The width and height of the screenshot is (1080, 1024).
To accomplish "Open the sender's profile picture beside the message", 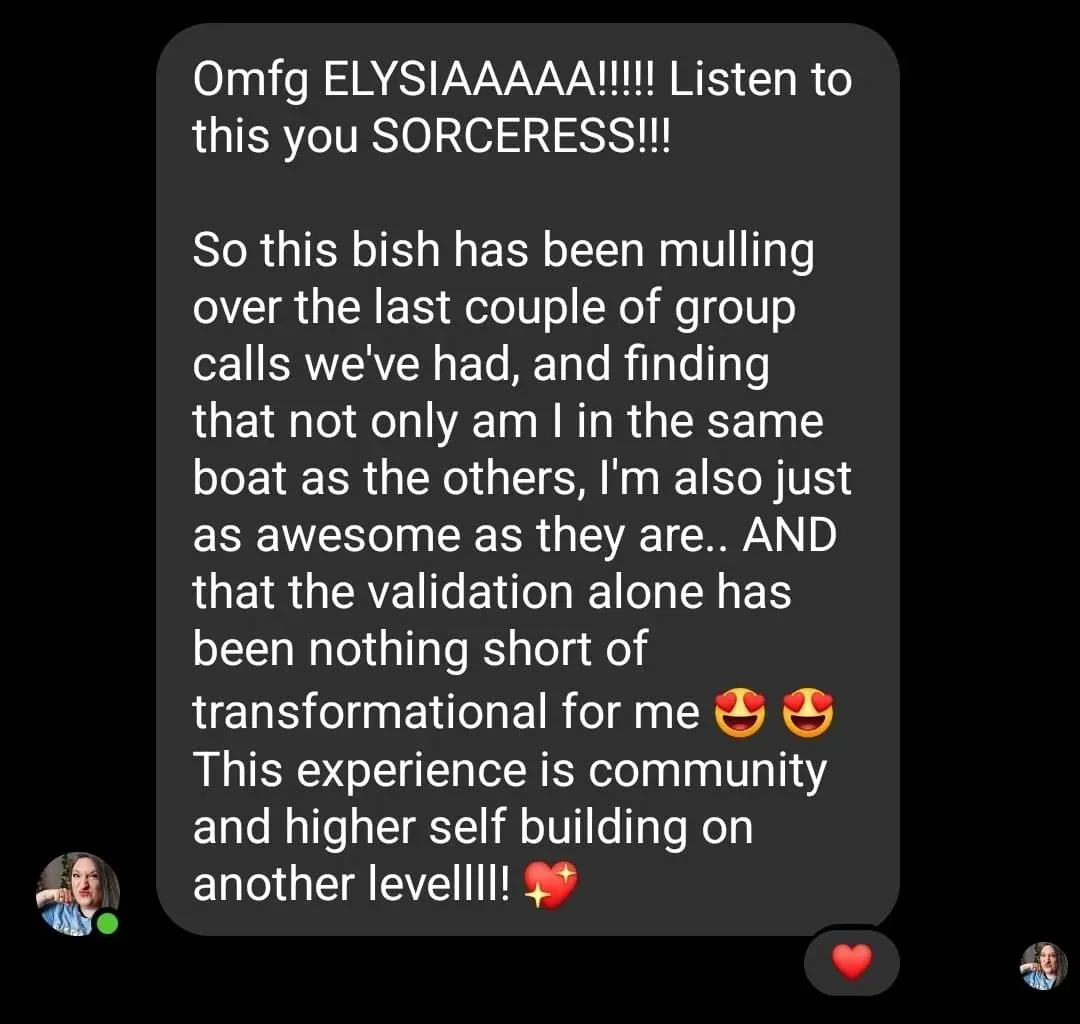I will click(x=77, y=893).
